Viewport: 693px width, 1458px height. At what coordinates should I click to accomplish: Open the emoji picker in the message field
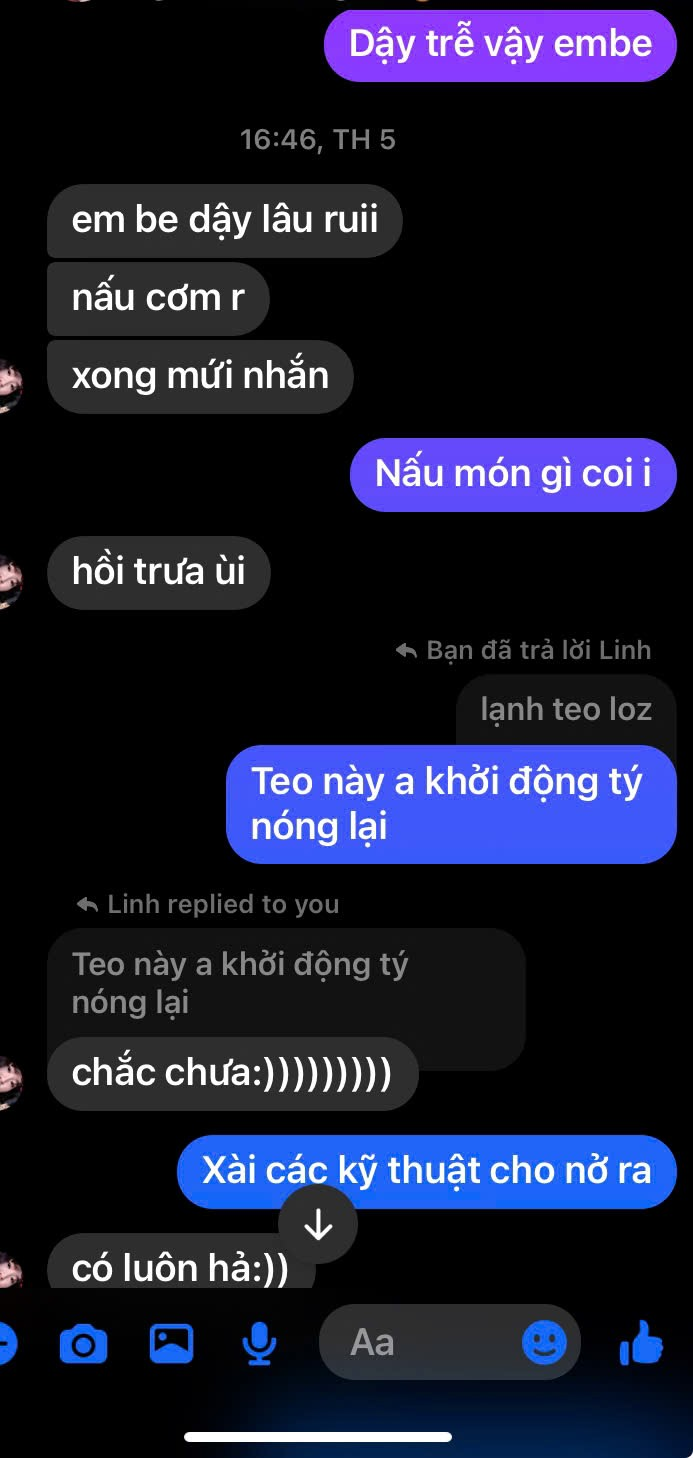point(544,1342)
